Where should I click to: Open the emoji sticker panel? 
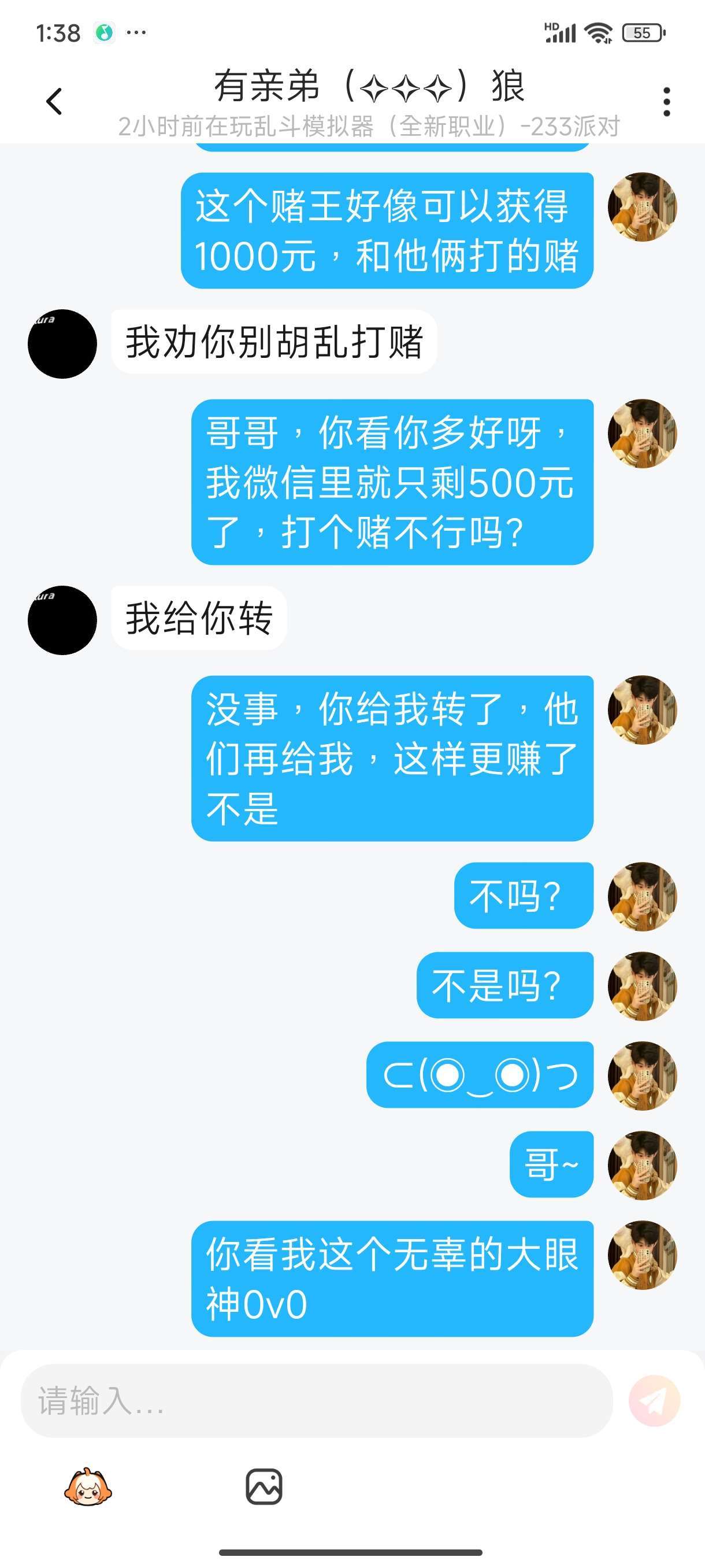click(x=88, y=1486)
